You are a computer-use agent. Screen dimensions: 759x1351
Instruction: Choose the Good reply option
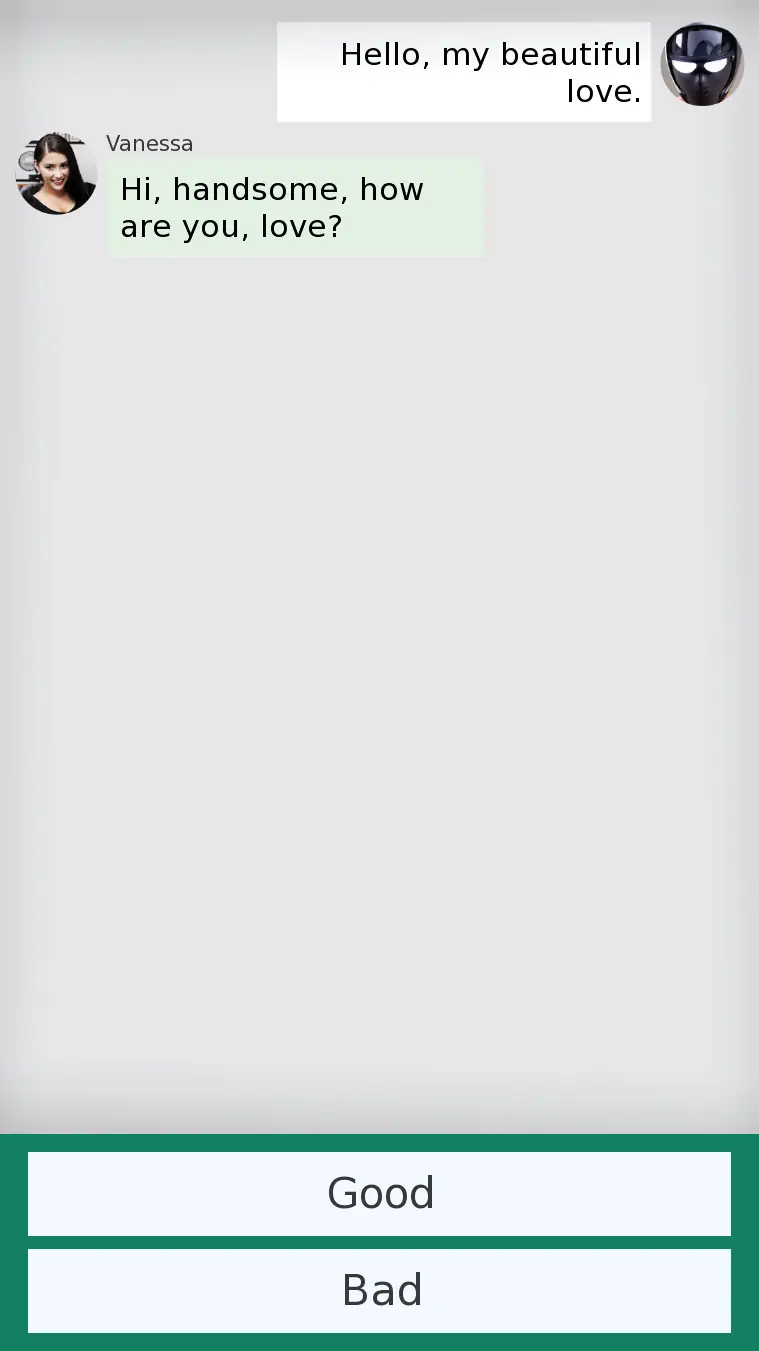(379, 1193)
